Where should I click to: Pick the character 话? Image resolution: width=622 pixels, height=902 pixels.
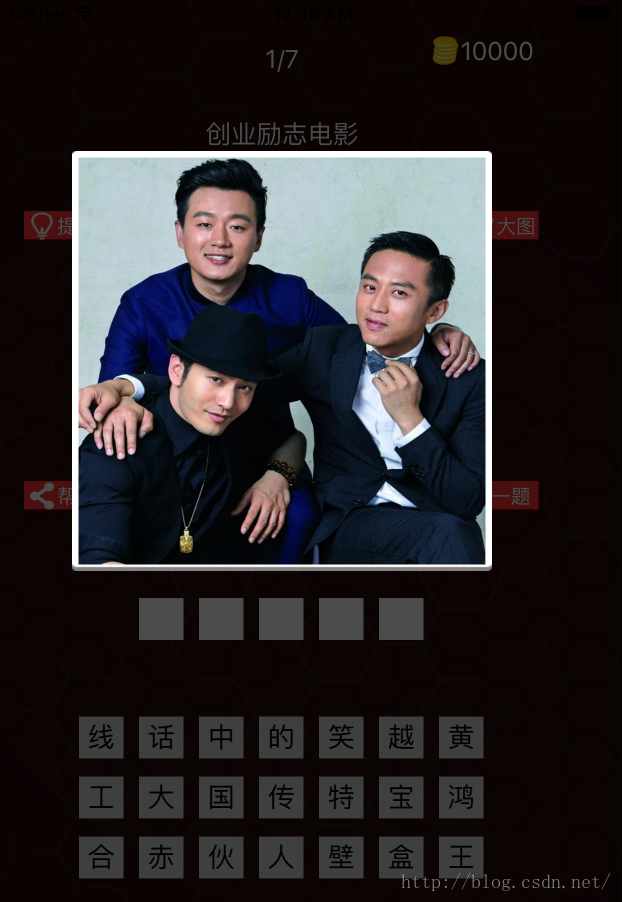pos(161,737)
